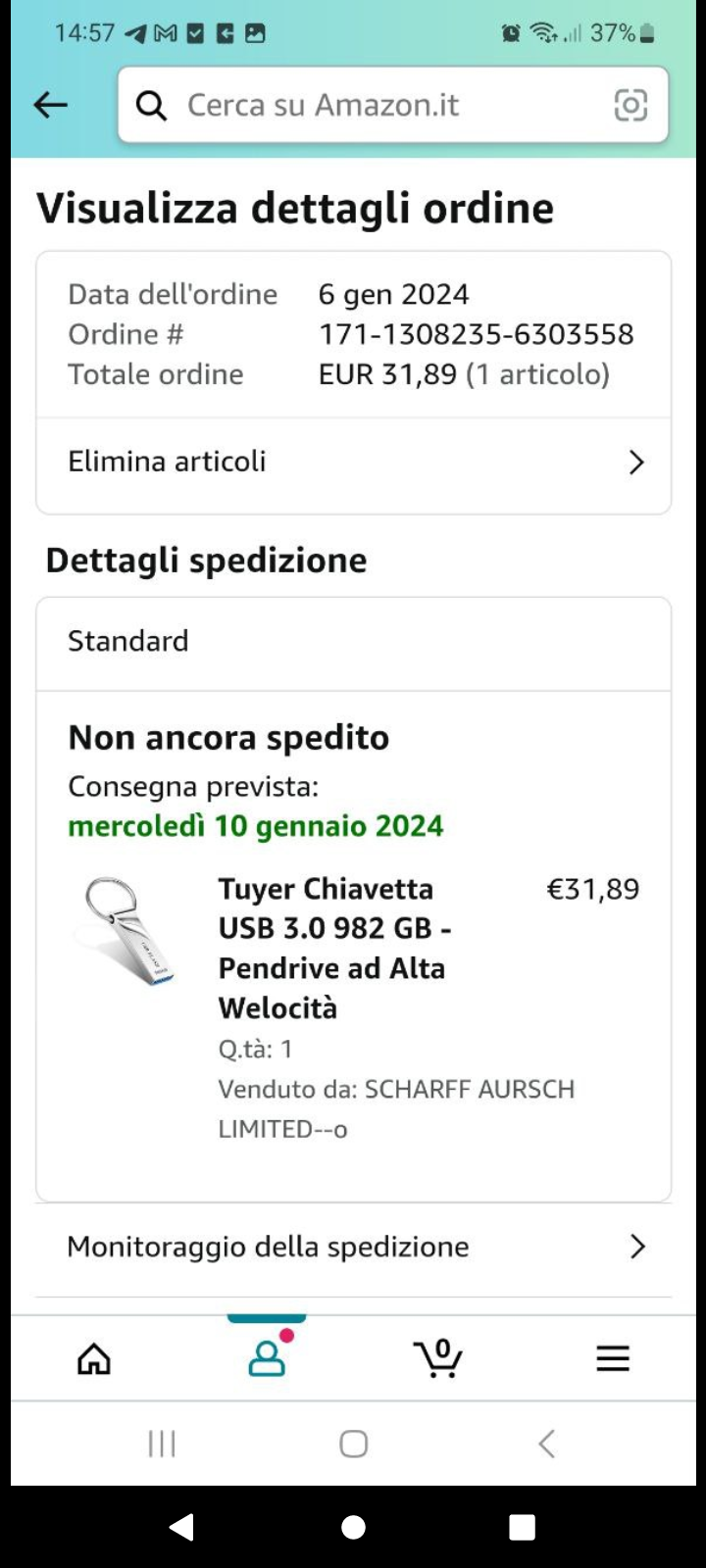
Task: Tap the system recent apps button
Action: tap(162, 1444)
